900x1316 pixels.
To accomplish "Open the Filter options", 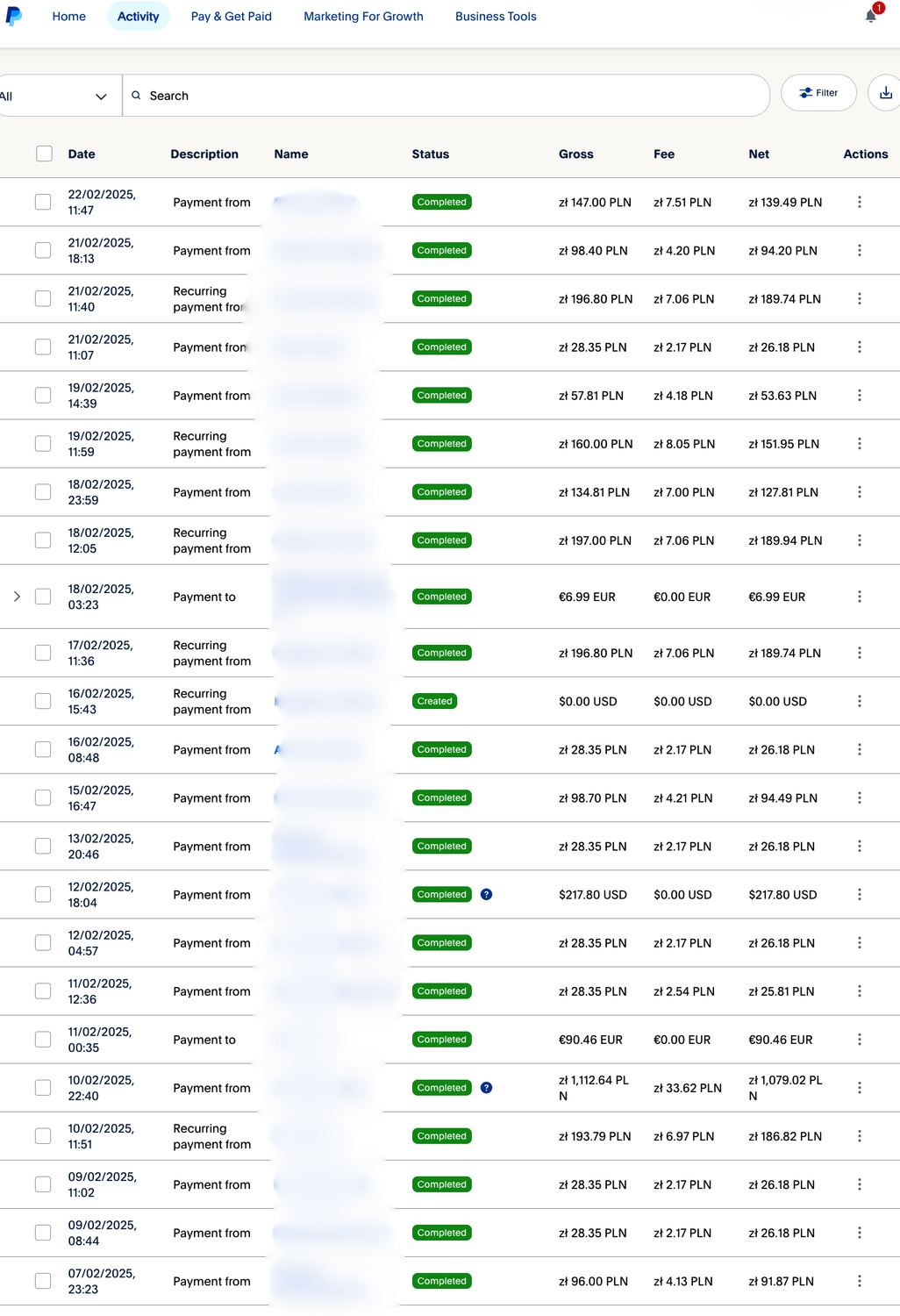I will pyautogui.click(x=818, y=93).
